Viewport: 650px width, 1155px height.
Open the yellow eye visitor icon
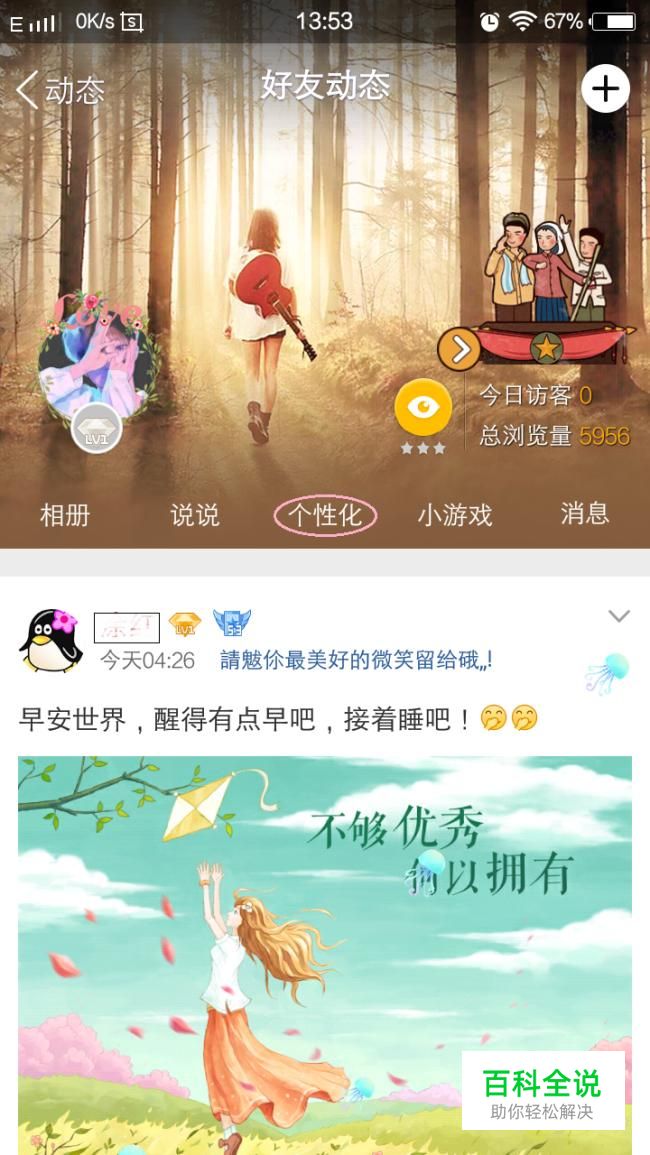click(x=423, y=407)
